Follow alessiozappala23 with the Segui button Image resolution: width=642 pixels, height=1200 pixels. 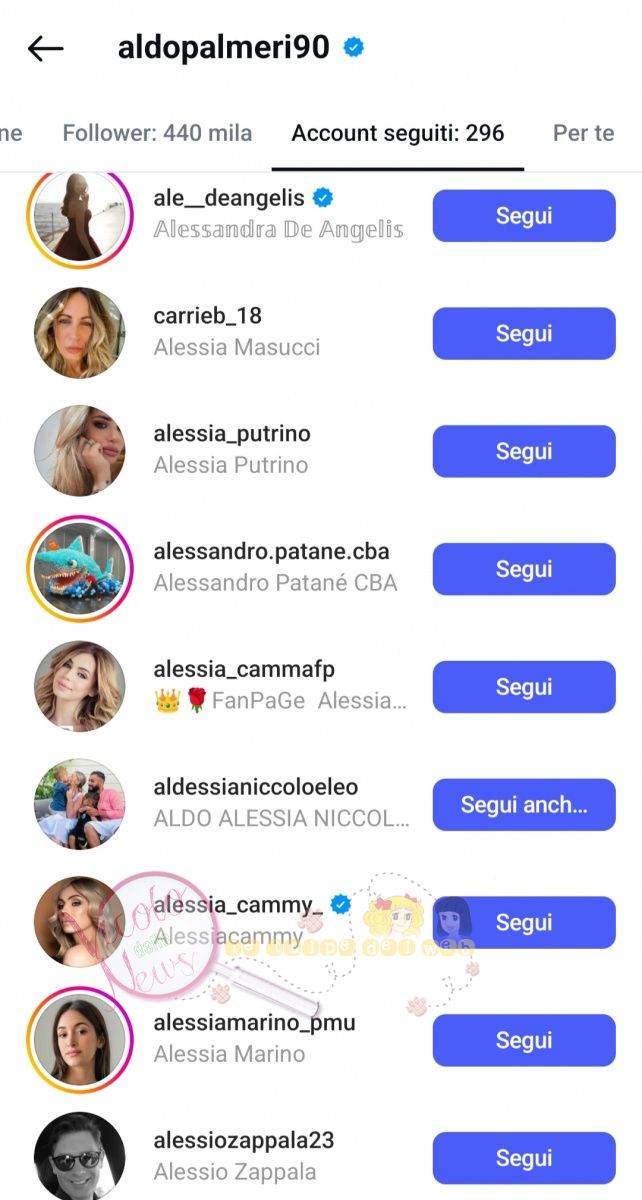click(524, 1158)
